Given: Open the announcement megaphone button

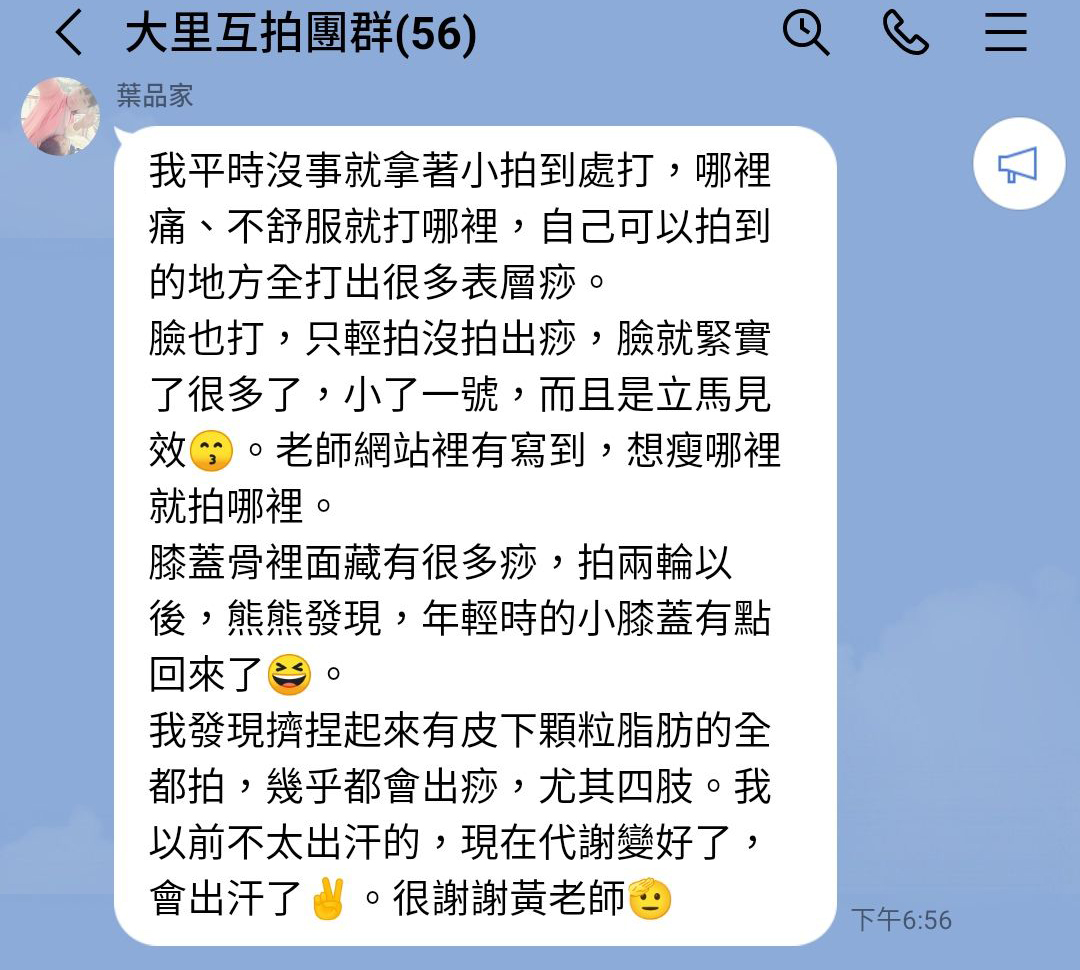Looking at the screenshot, I should (x=1019, y=164).
